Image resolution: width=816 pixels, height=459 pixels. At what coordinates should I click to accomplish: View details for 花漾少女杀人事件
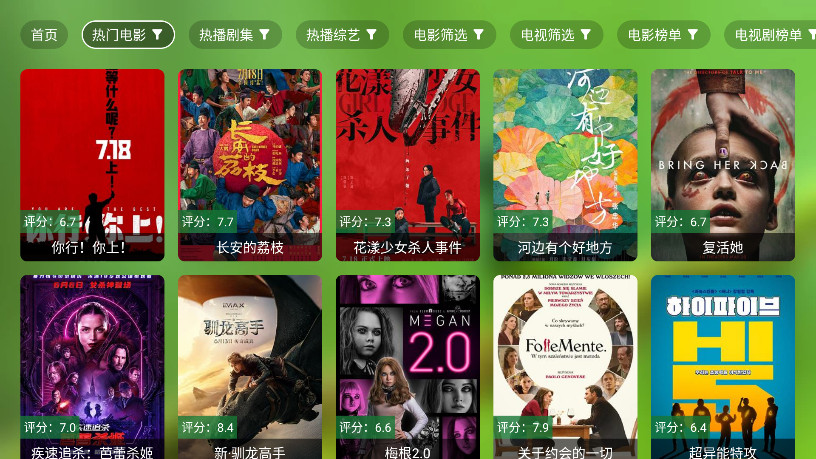[408, 165]
